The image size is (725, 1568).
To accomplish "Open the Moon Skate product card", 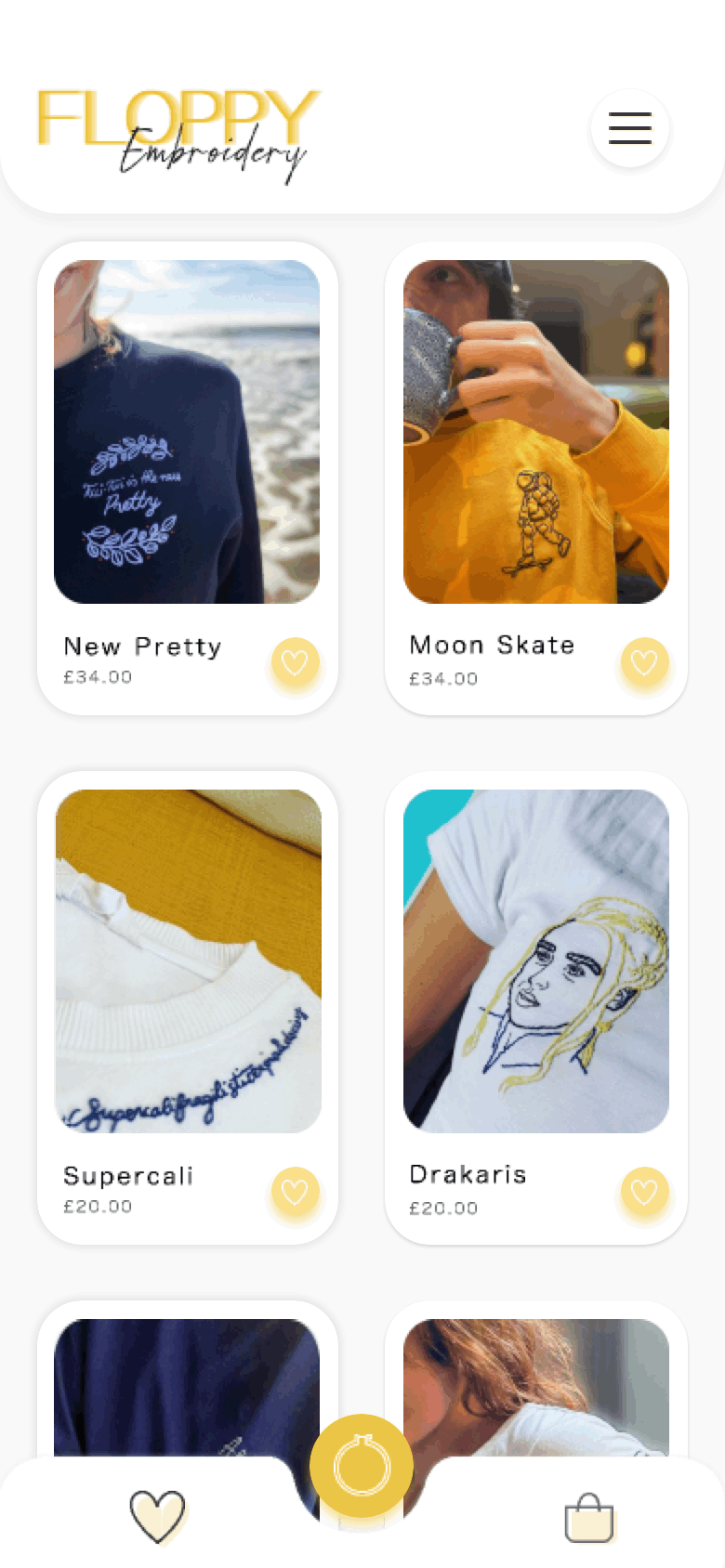I will (x=536, y=432).
